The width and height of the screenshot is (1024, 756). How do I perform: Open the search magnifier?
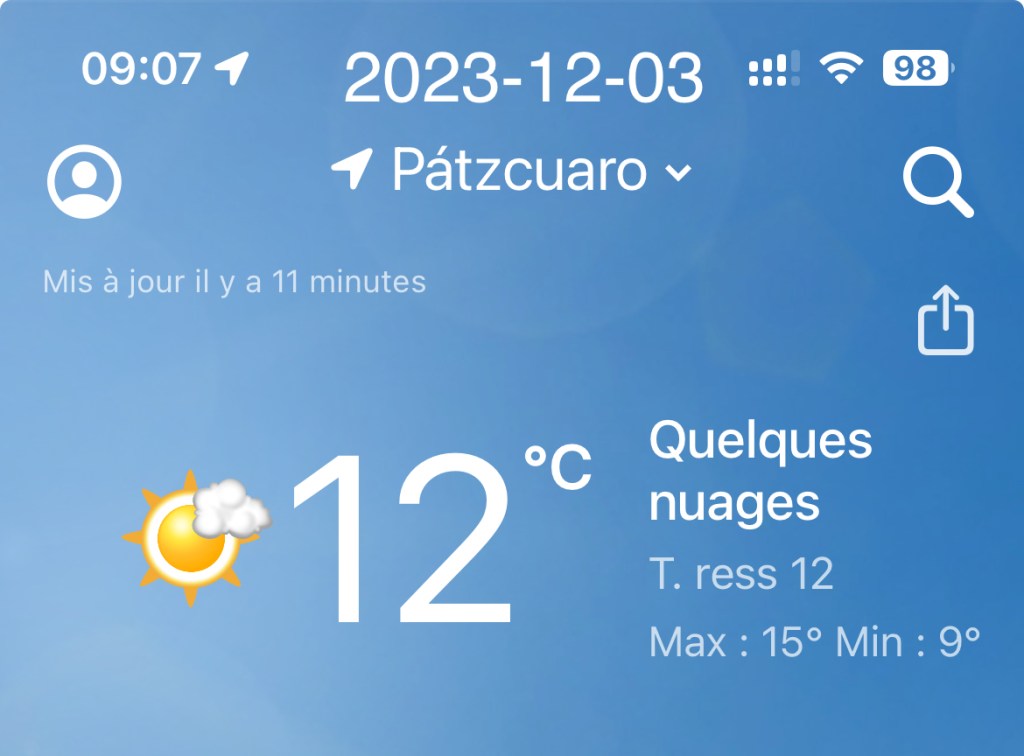(937, 183)
